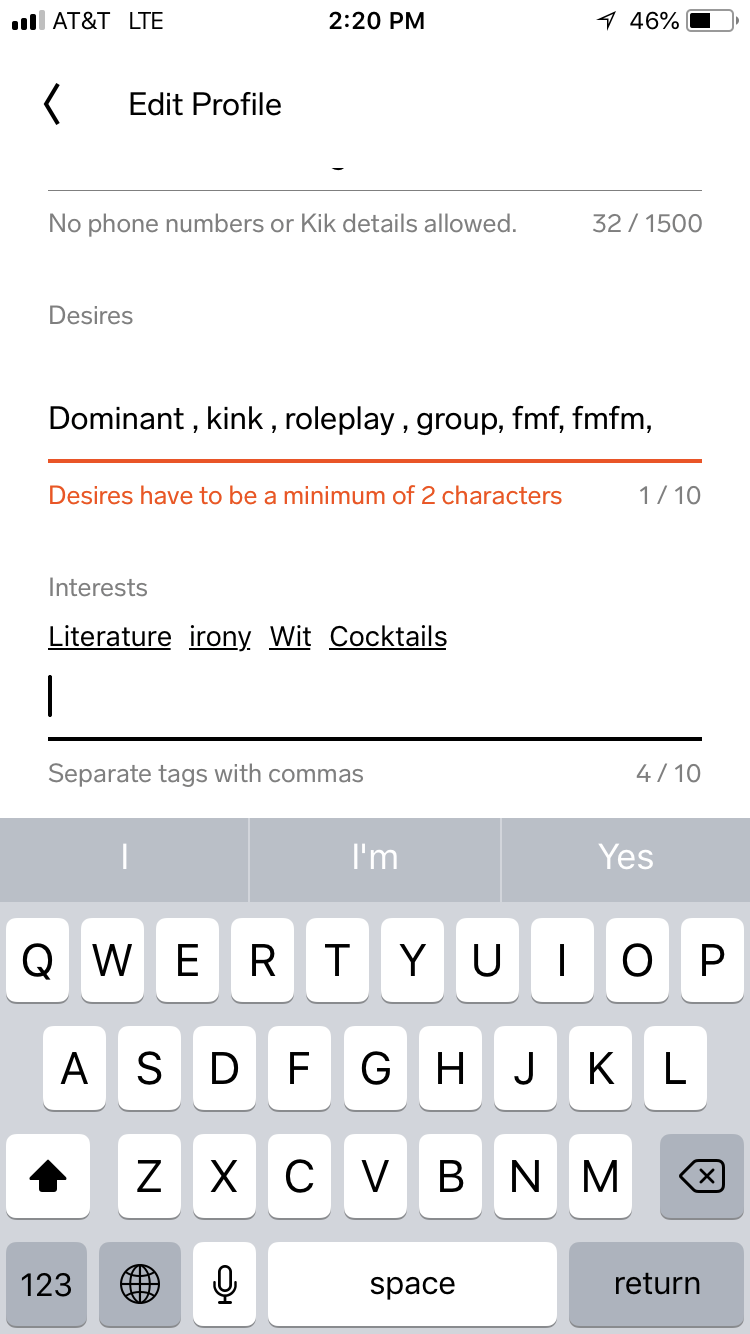Tap the shift key

point(48,1176)
